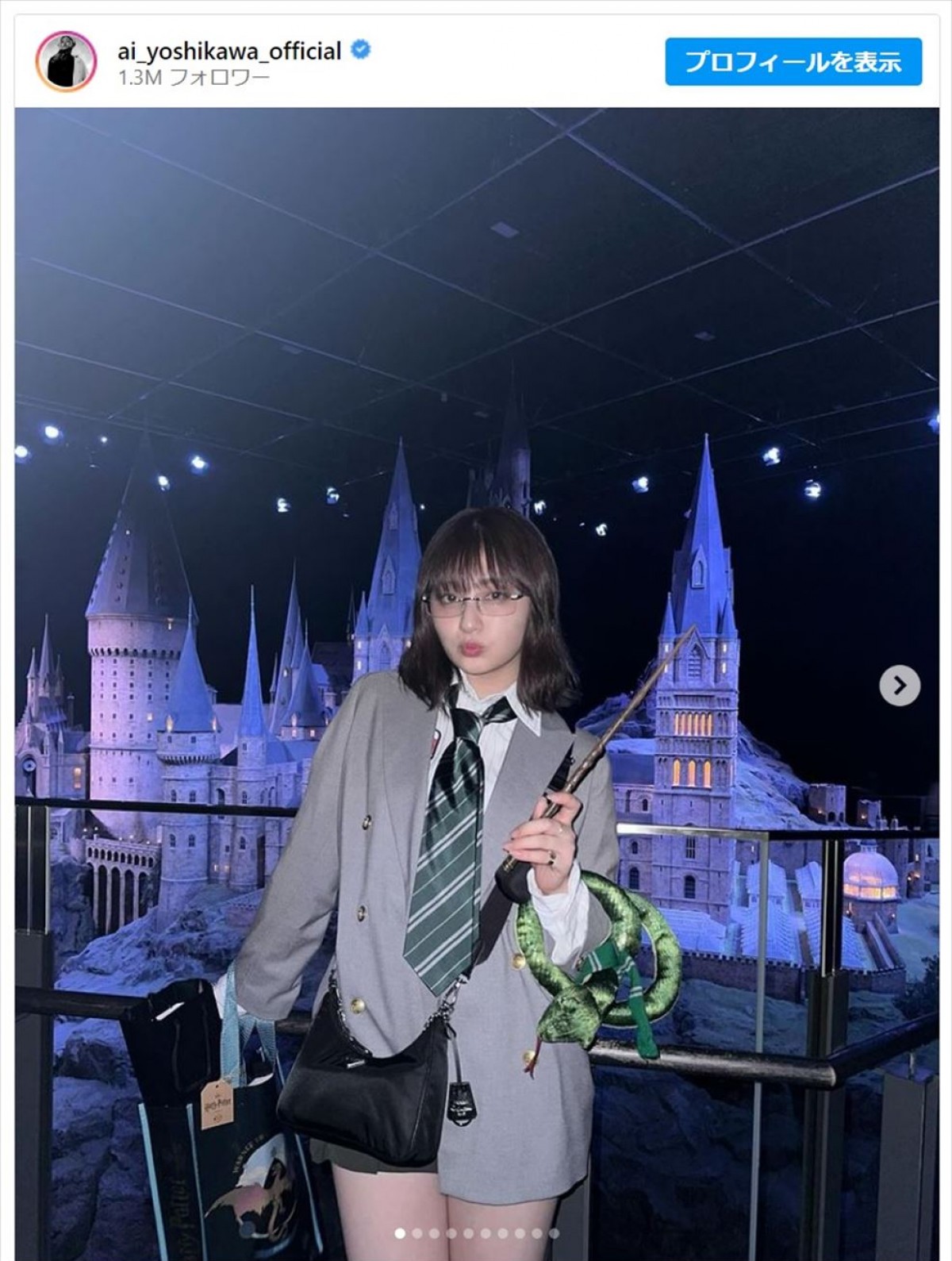
Task: Tap the carousel page indicator dots
Action: (x=477, y=1233)
